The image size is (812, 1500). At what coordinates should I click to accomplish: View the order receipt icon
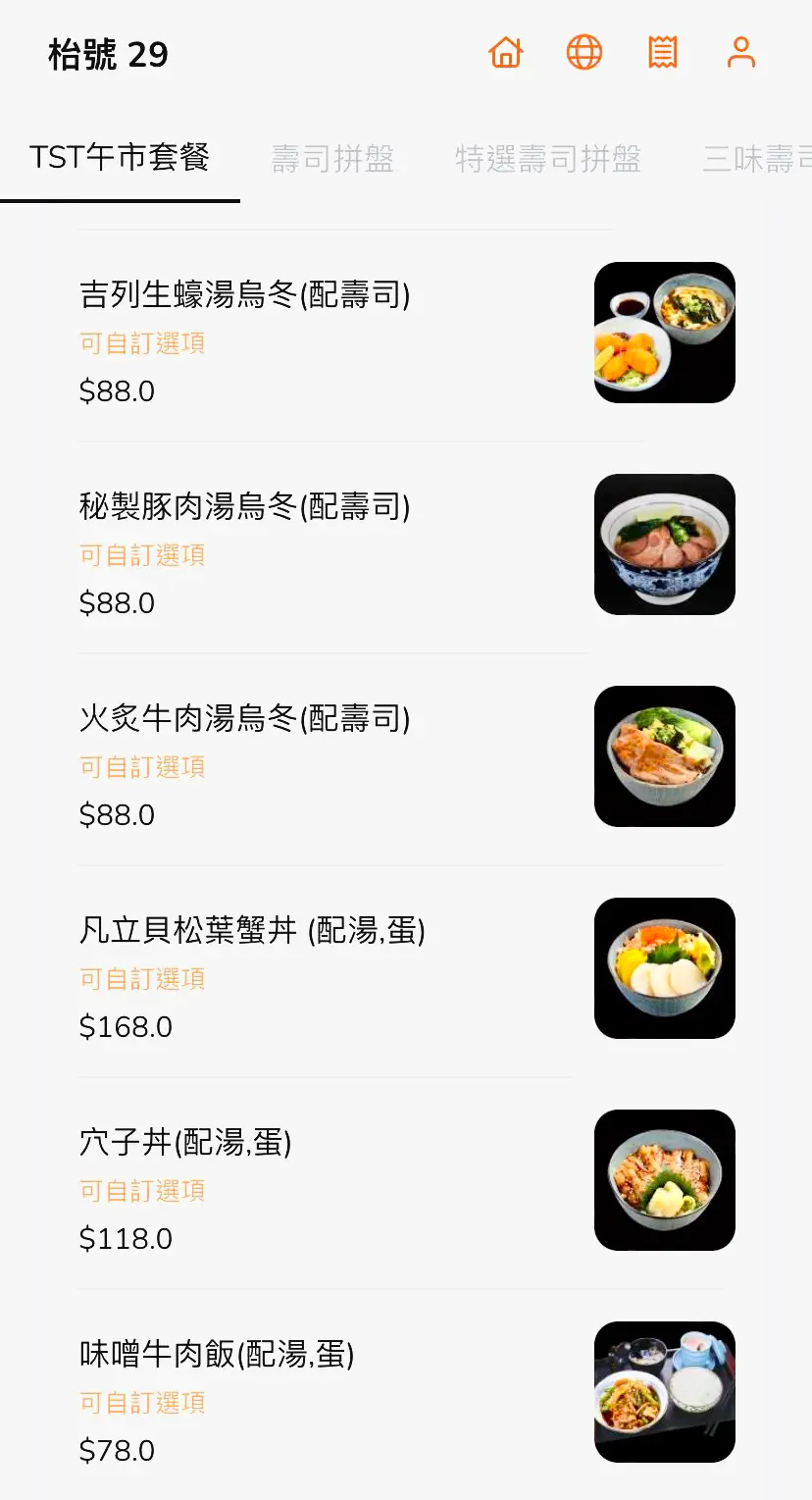(x=663, y=53)
